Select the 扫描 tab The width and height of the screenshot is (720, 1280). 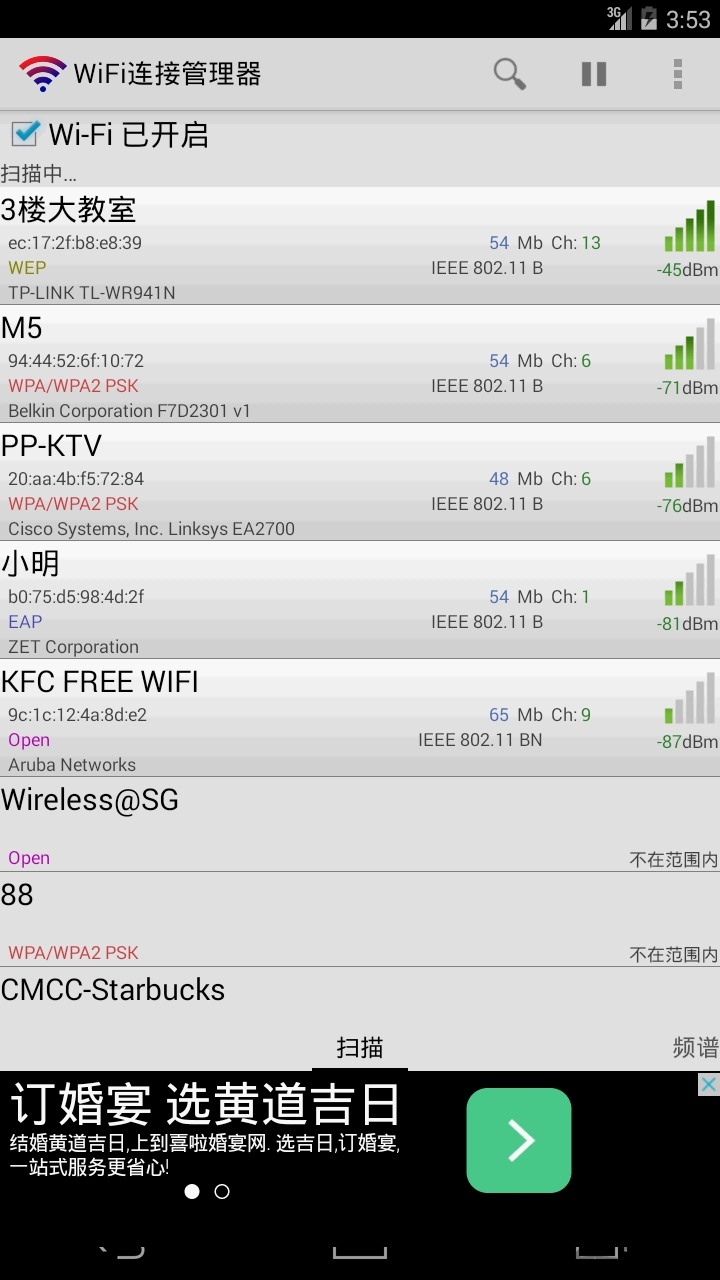pos(359,1047)
